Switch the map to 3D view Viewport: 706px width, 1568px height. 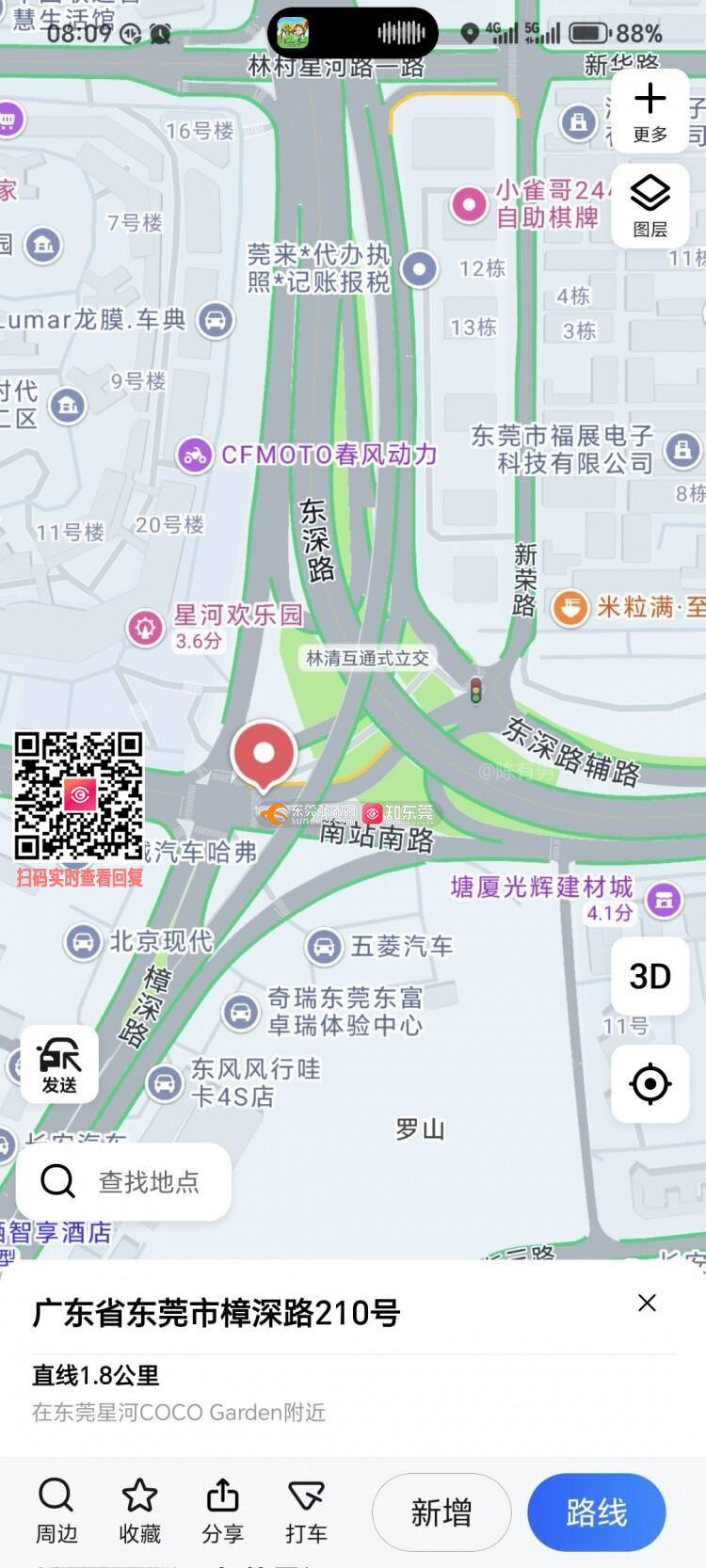[x=650, y=976]
